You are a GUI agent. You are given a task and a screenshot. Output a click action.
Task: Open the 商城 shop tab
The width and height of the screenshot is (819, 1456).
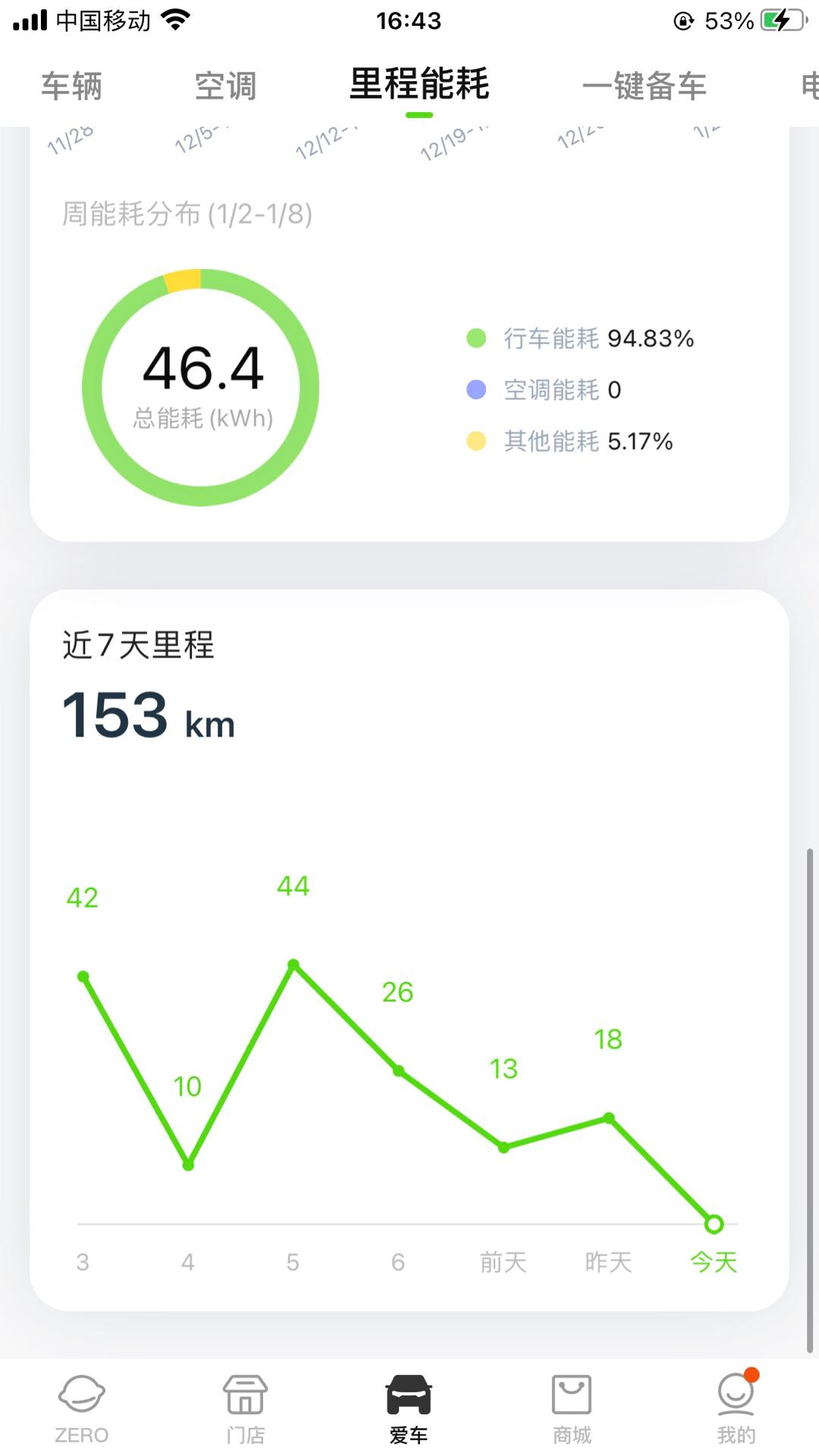pyautogui.click(x=572, y=1408)
